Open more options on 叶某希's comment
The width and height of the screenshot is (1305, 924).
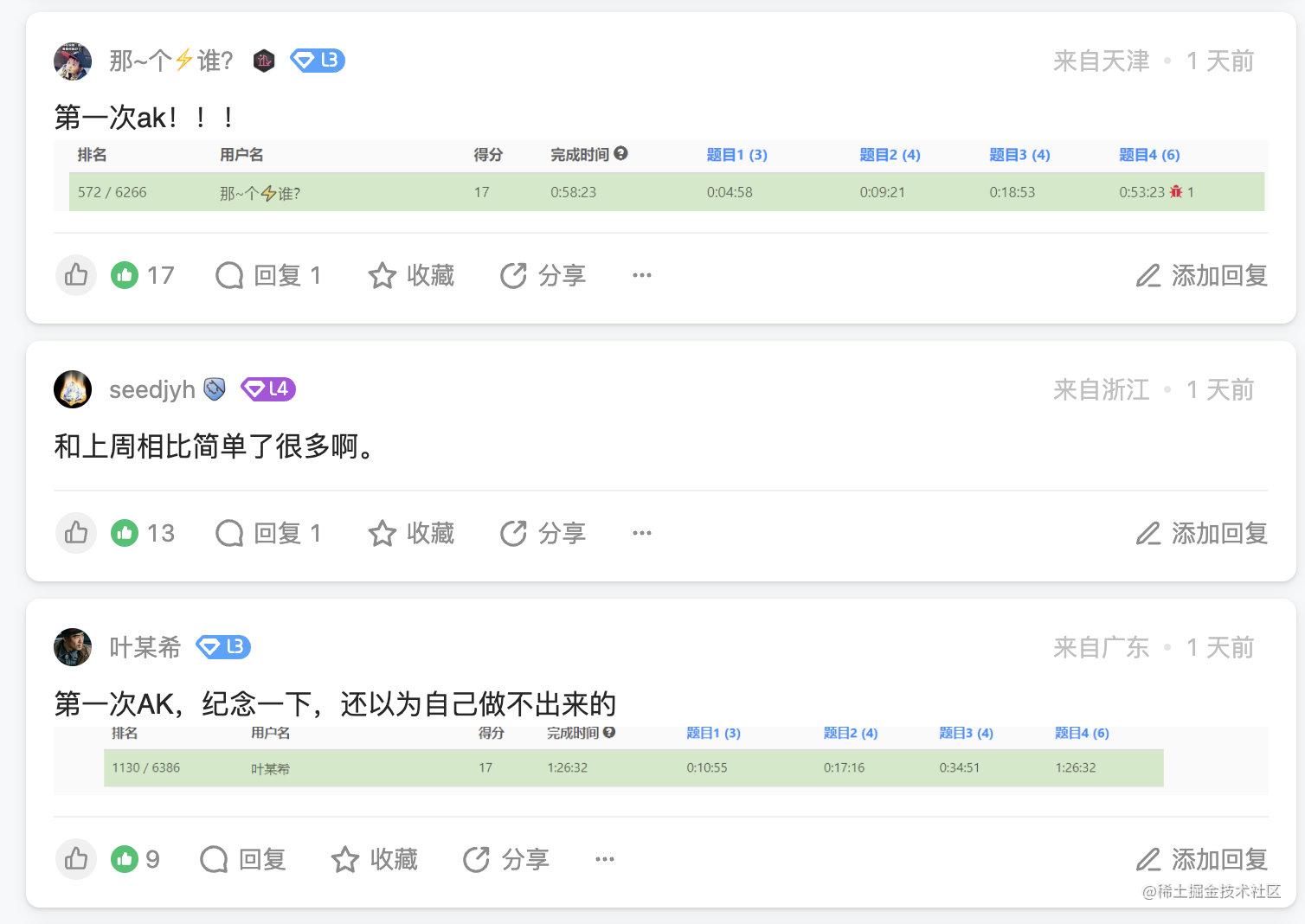click(605, 859)
